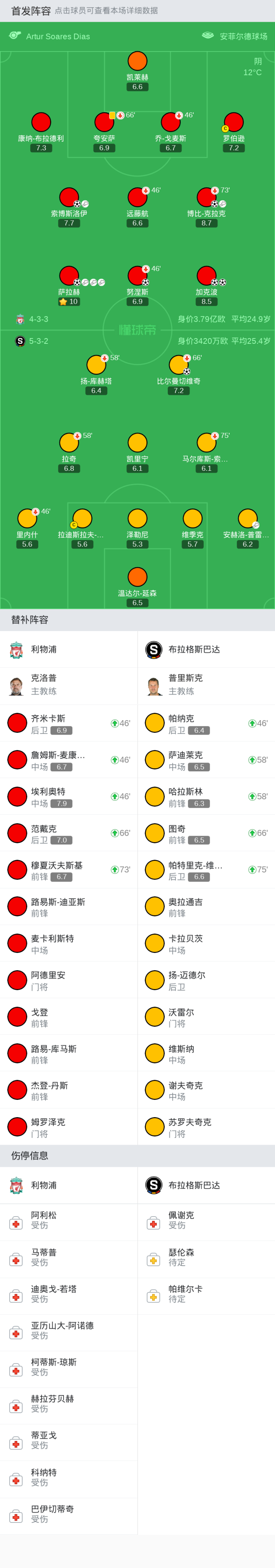Viewport: 275px width, 1568px height.
Task: Tap goalkeeper 温达尔-延森
Action: point(137,576)
